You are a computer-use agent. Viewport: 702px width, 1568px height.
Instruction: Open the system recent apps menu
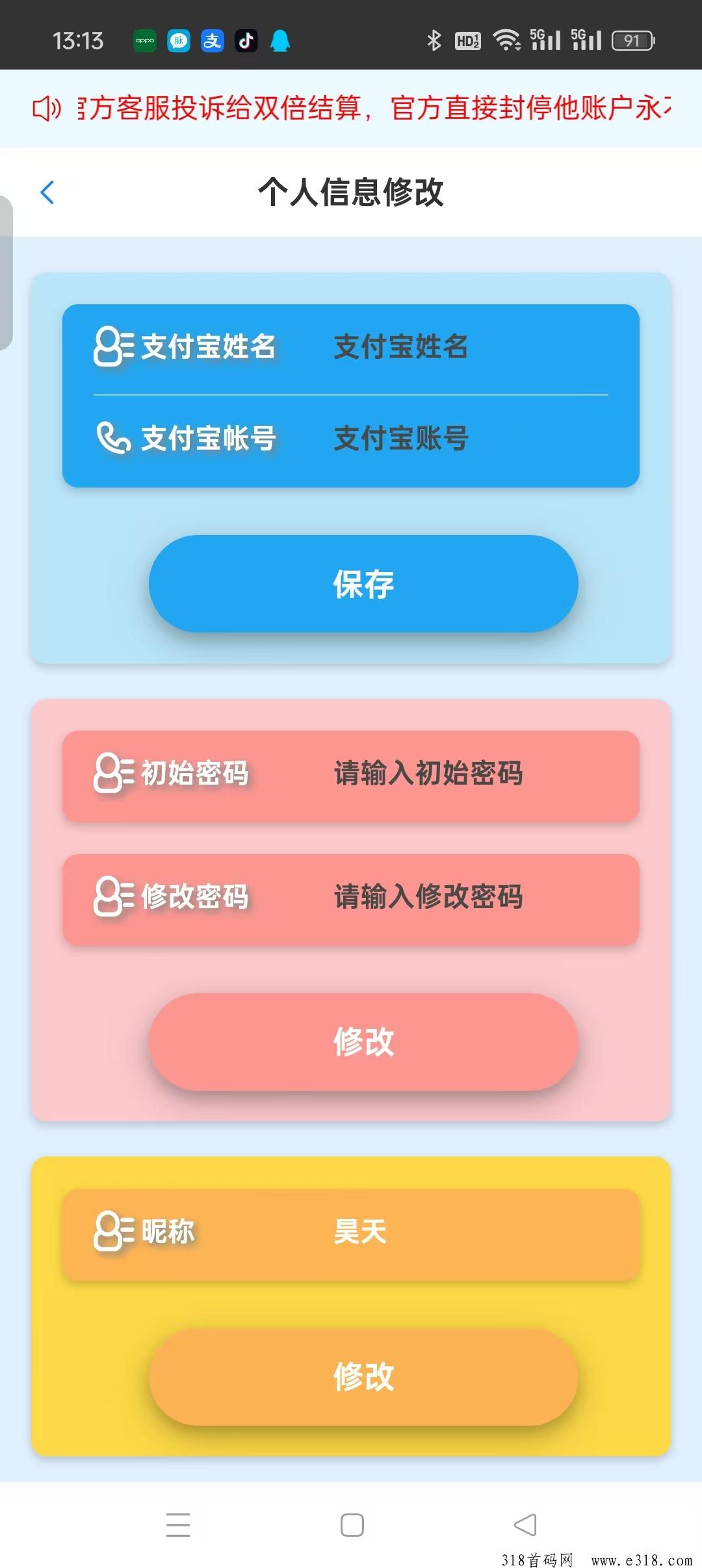coord(177,1525)
